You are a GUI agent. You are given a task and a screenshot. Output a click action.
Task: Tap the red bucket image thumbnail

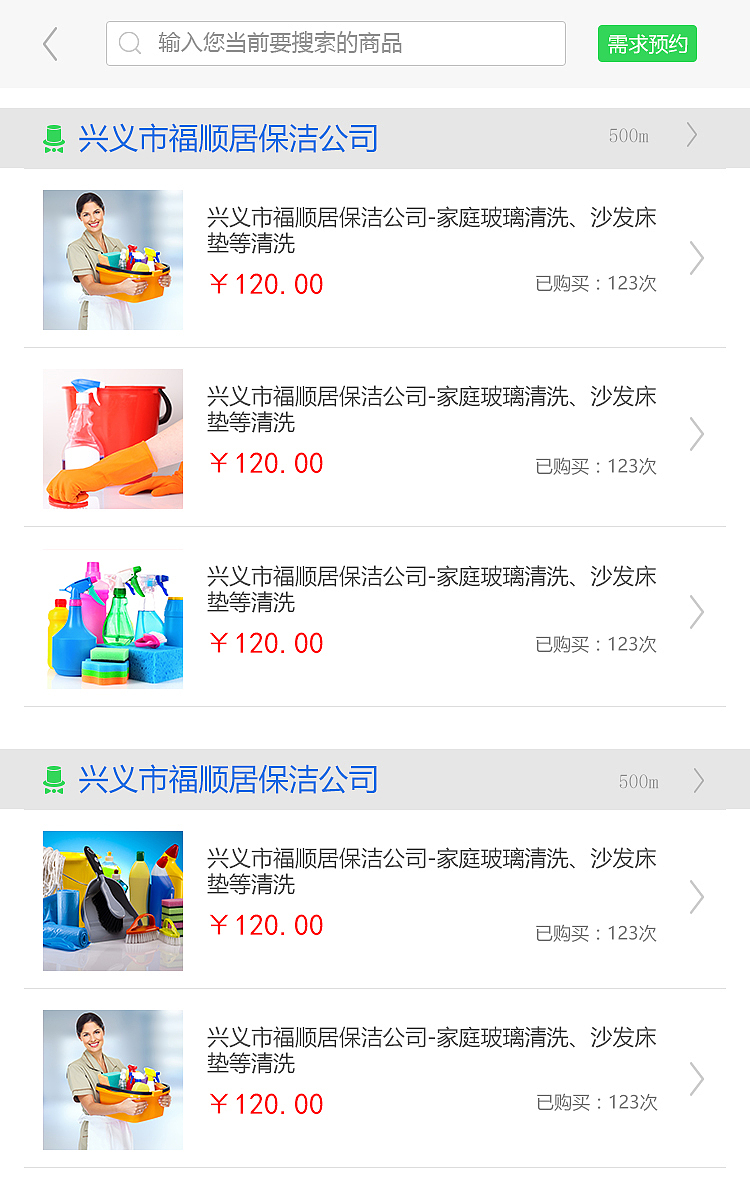112,438
